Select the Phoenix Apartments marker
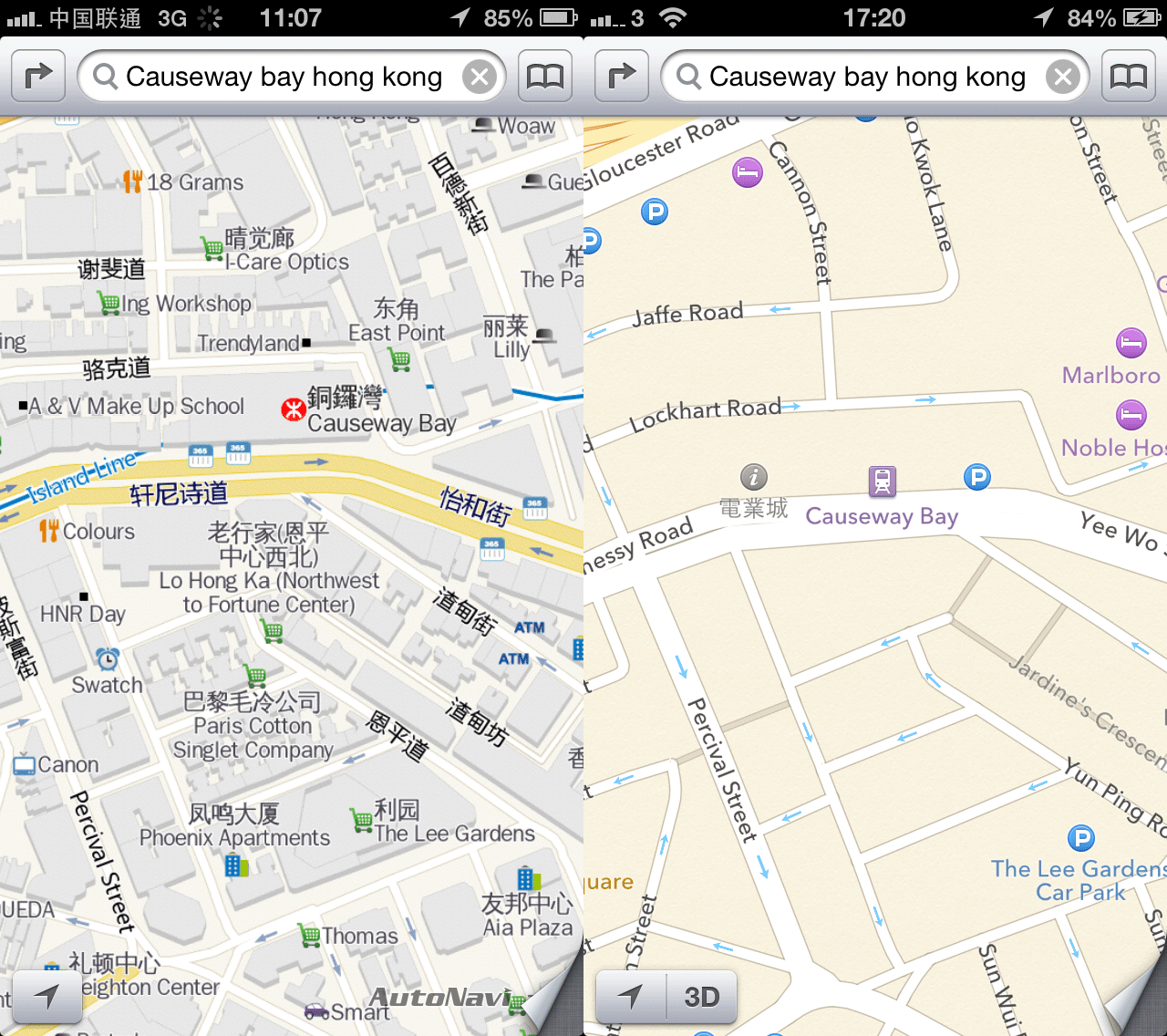Image resolution: width=1167 pixels, height=1036 pixels. pos(236,865)
